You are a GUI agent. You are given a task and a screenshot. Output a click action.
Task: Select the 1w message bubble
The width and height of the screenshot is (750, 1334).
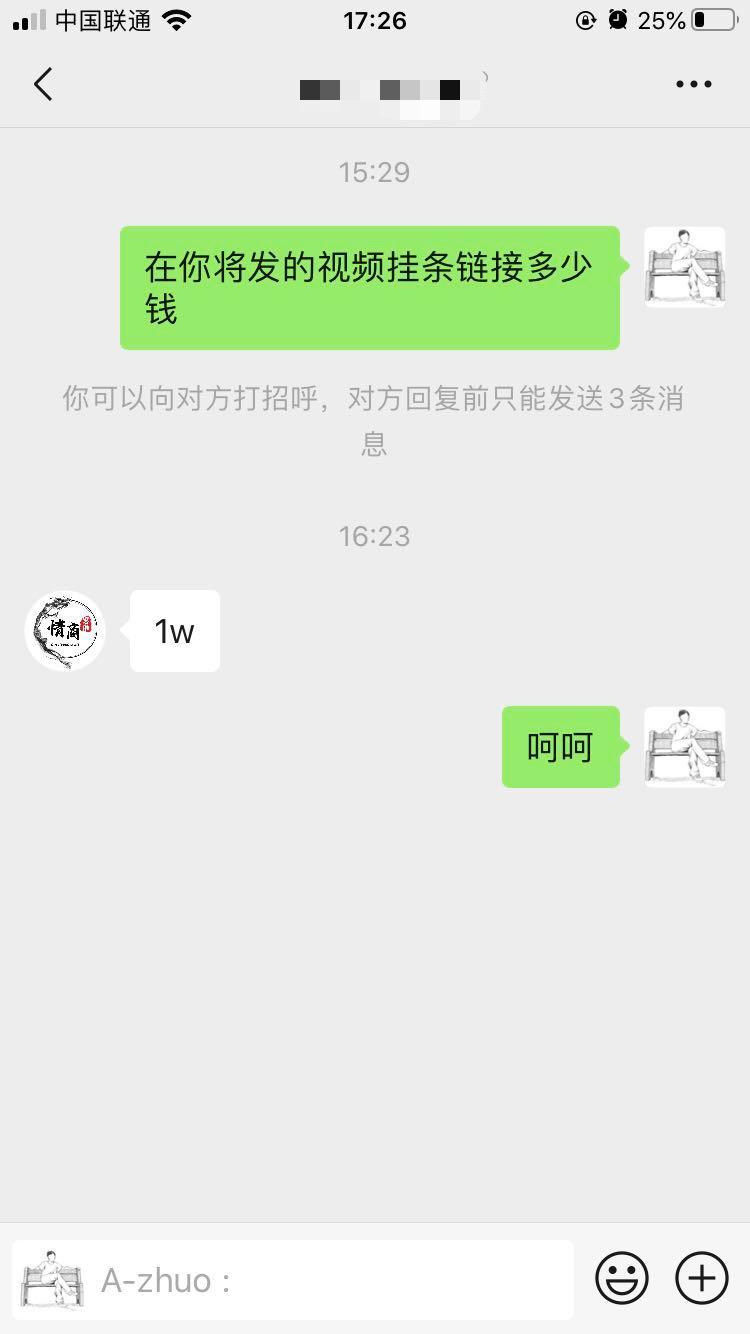pos(174,630)
